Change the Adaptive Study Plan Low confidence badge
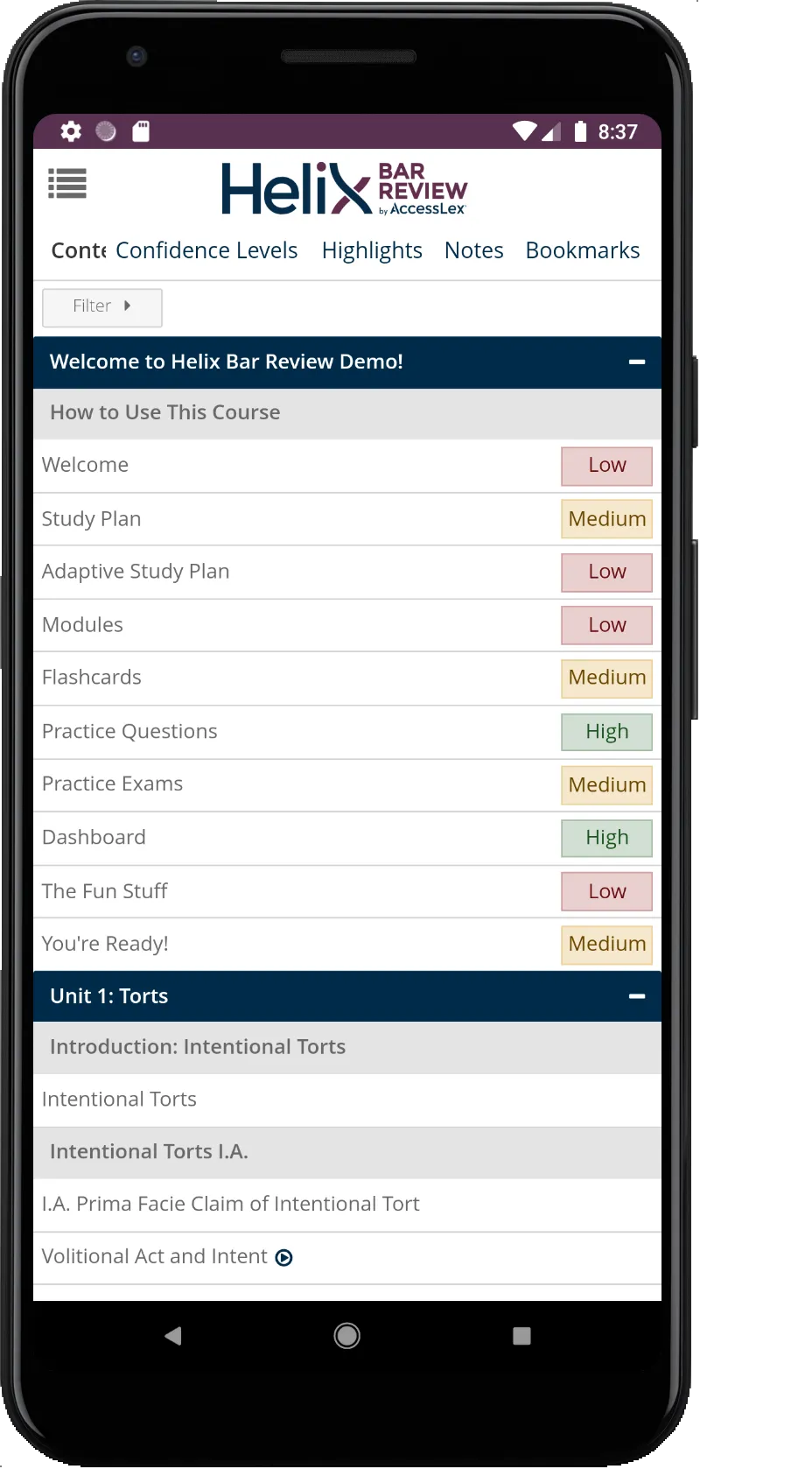Image resolution: width=812 pixels, height=1469 pixels. (x=606, y=572)
